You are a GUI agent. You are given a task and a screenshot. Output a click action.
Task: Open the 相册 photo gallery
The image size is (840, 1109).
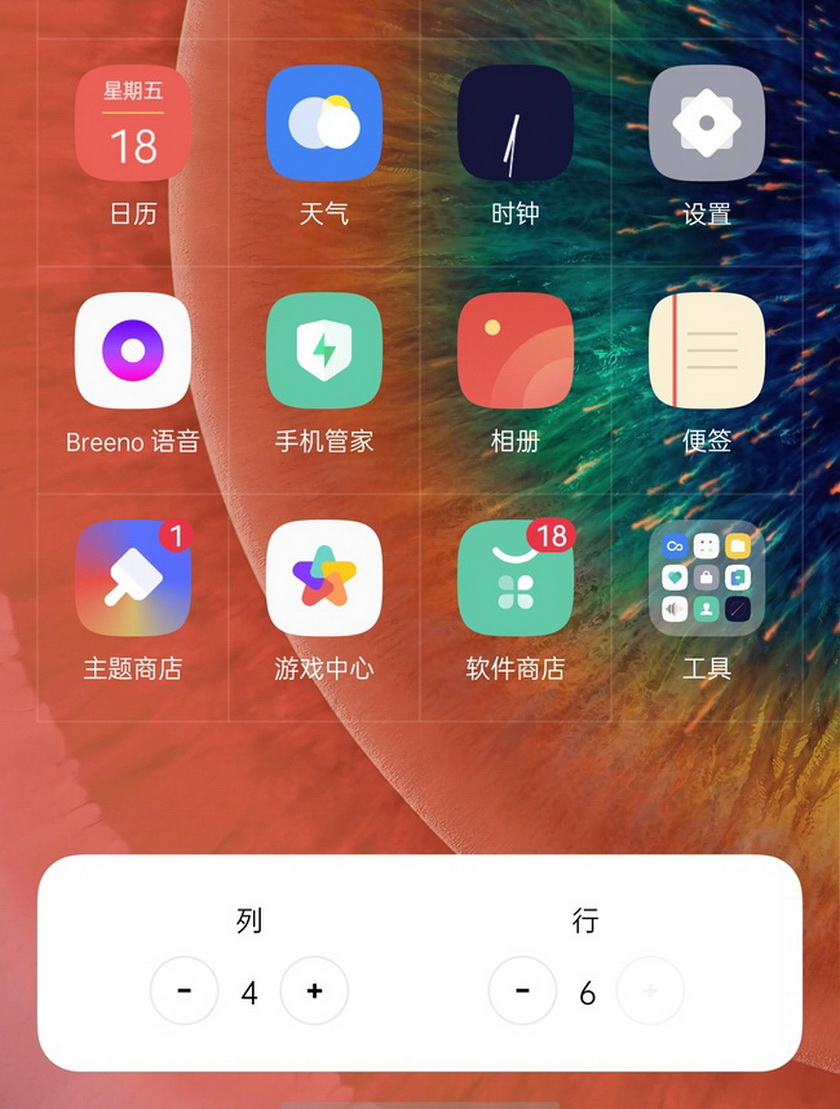click(x=515, y=350)
